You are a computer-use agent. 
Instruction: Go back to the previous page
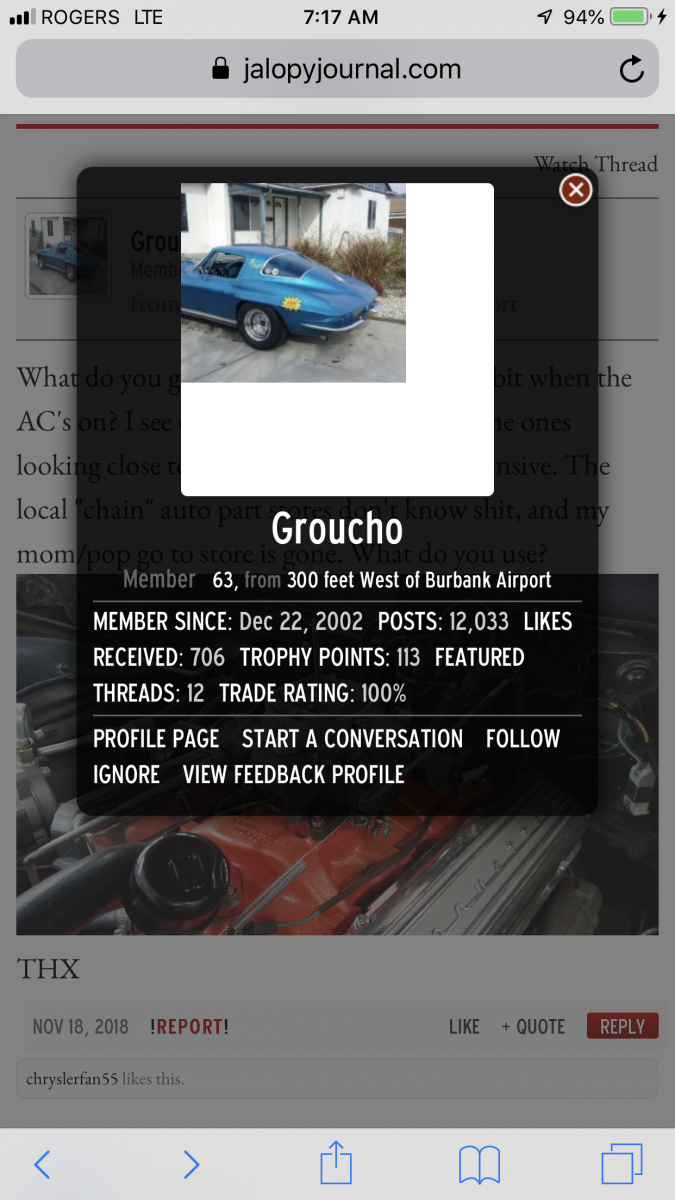pyautogui.click(x=42, y=1164)
